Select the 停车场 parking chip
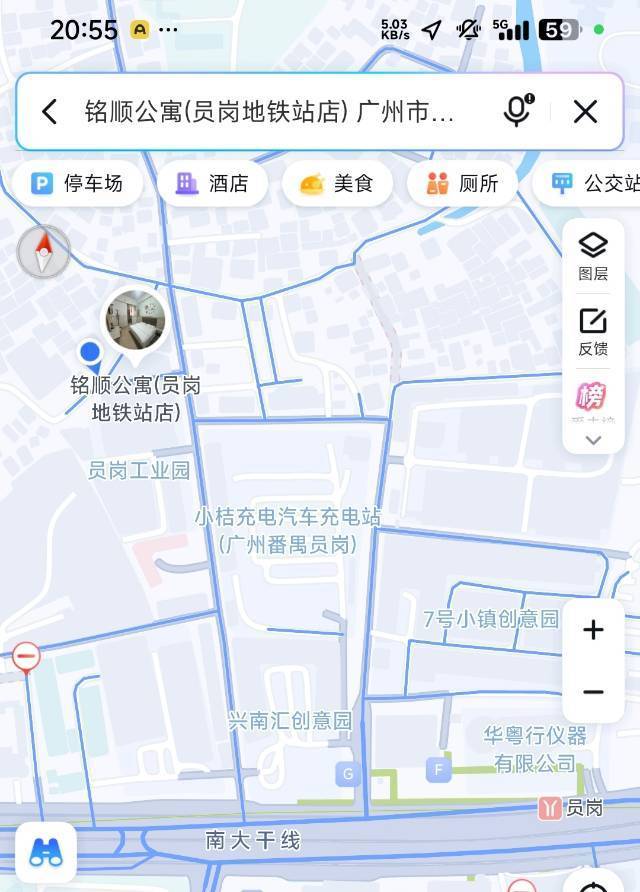This screenshot has width=640, height=892. pos(78,184)
